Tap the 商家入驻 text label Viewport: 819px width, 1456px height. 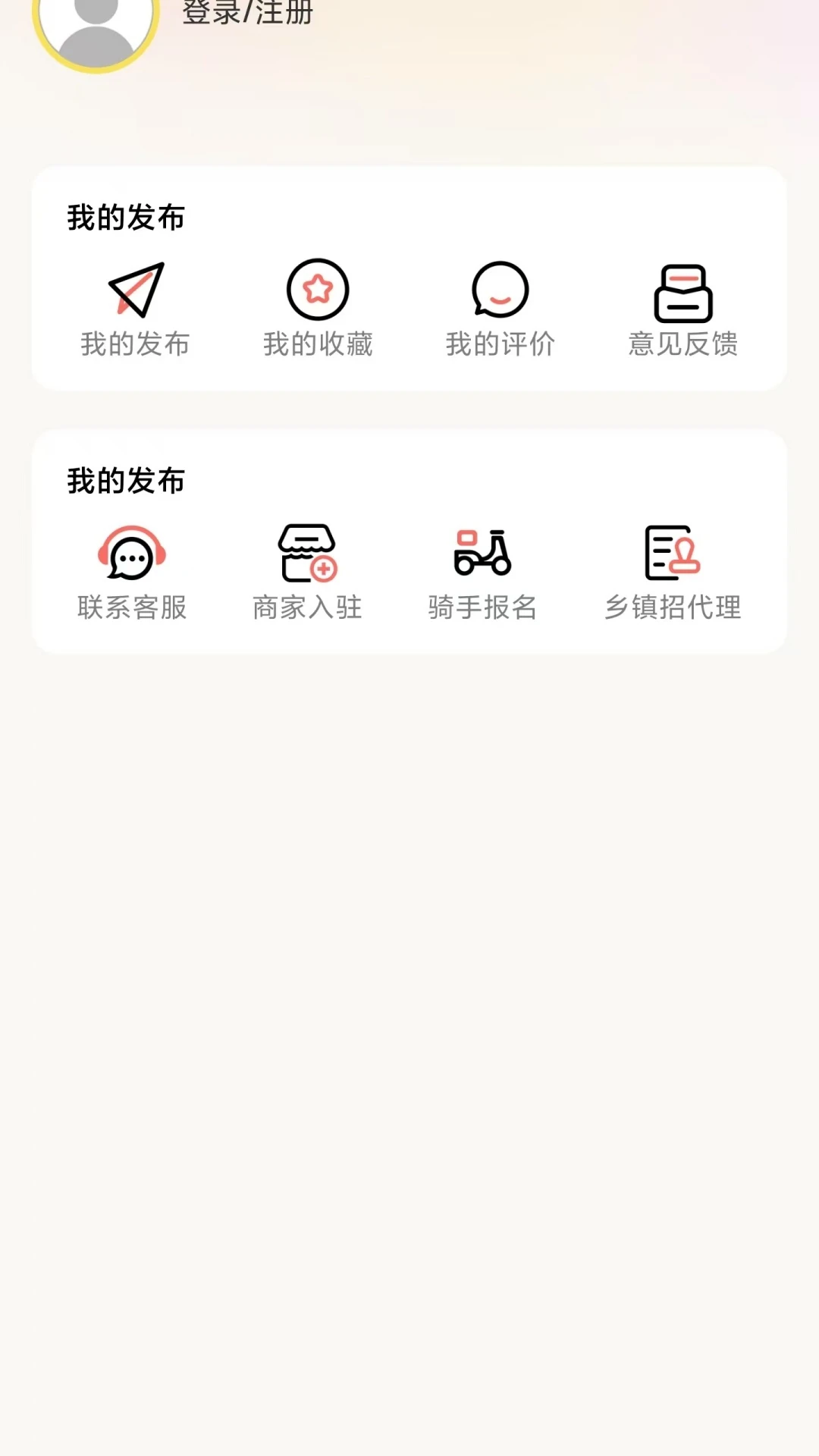click(x=307, y=607)
